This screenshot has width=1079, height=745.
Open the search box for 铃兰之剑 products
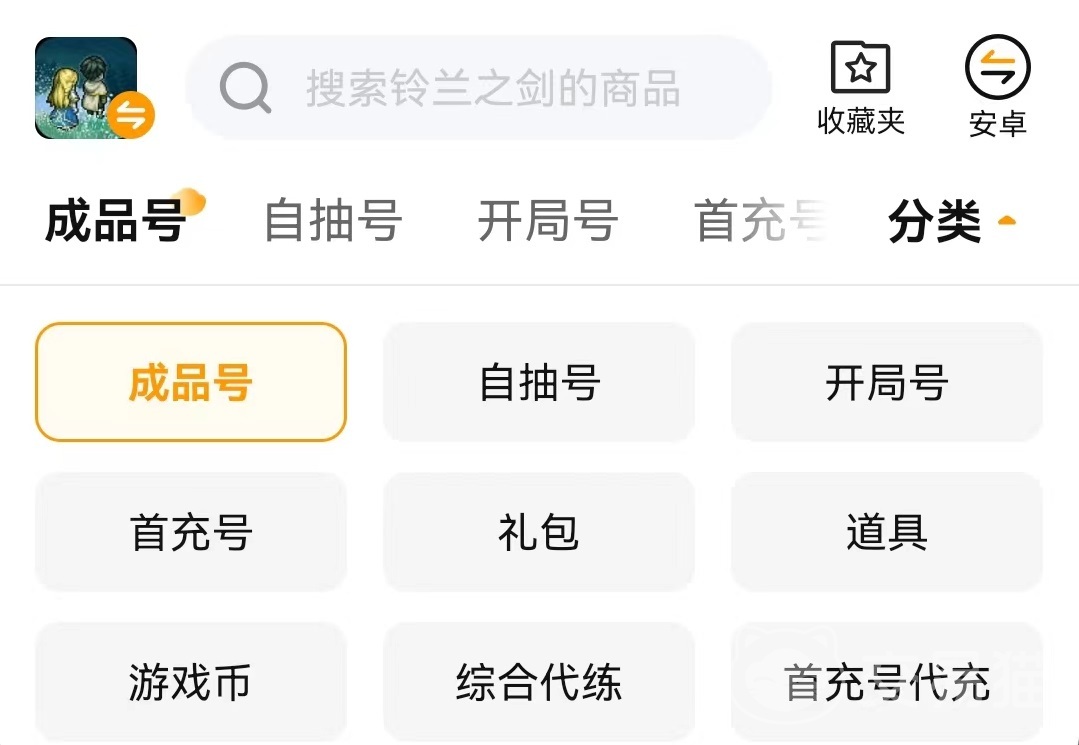480,88
